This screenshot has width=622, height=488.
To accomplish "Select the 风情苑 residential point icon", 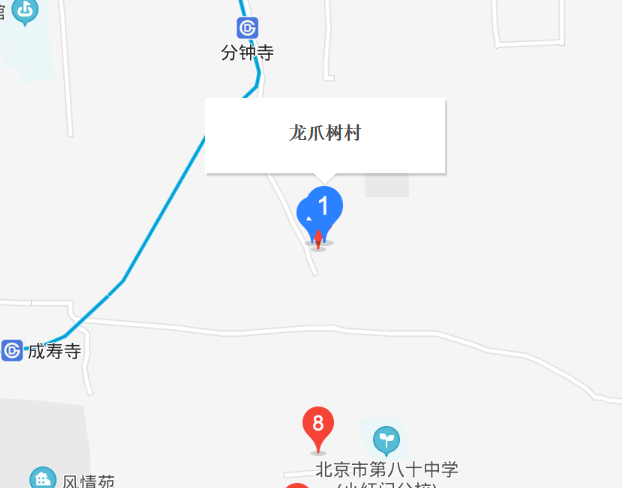I will [43, 480].
